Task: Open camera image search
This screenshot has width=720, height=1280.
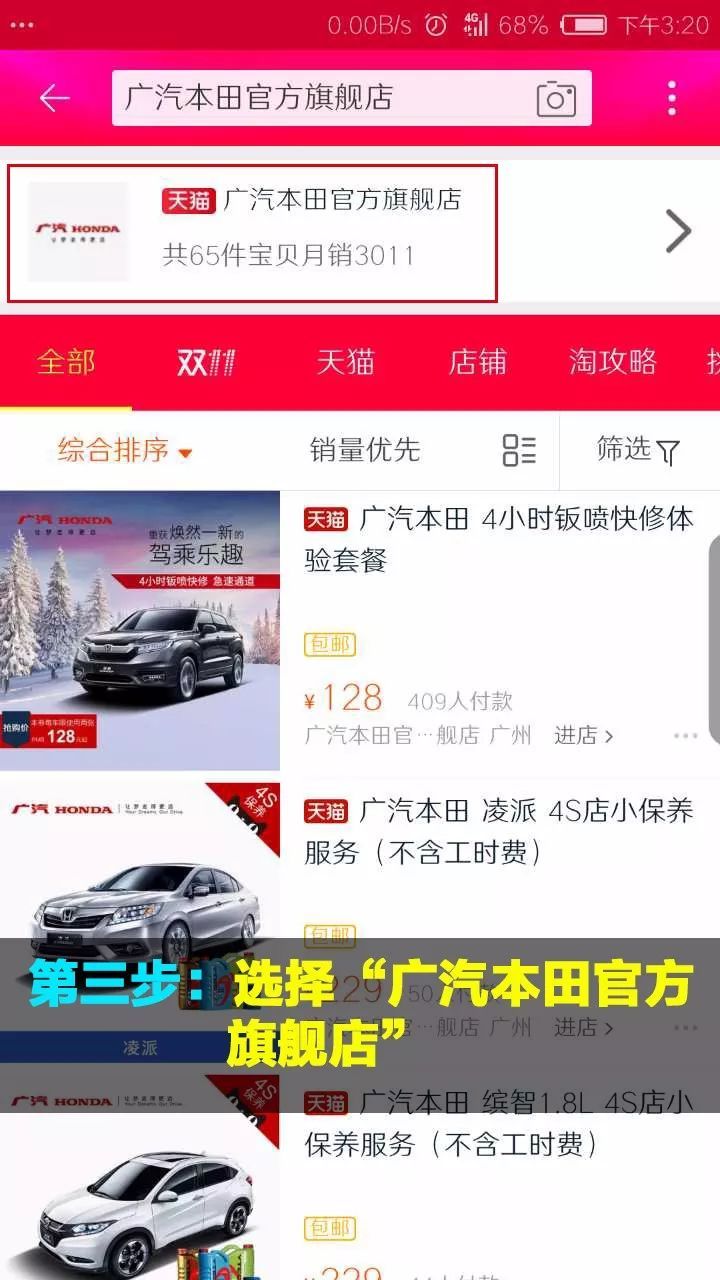Action: click(556, 98)
